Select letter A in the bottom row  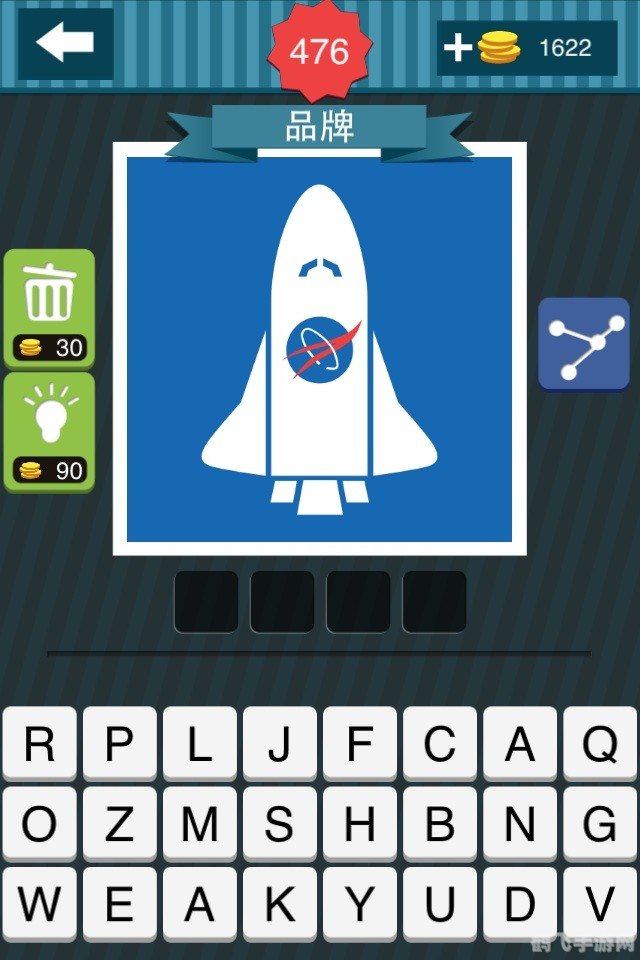coord(199,903)
